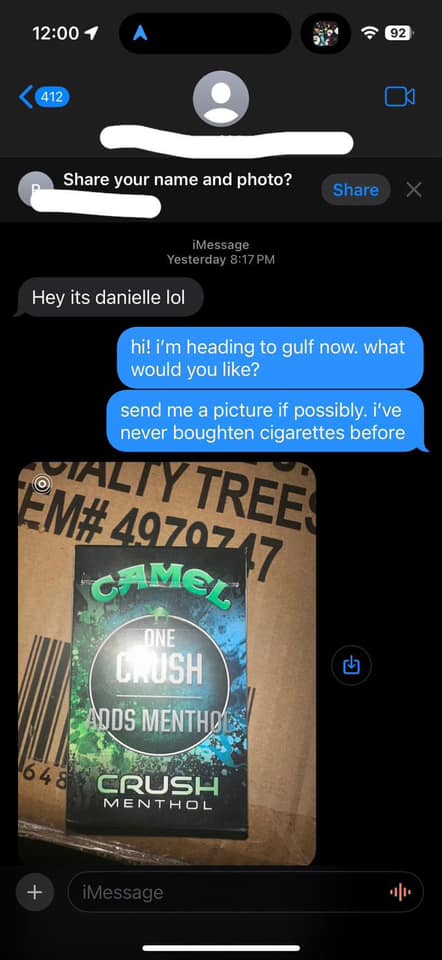Open the plus attachments menu

34,892
